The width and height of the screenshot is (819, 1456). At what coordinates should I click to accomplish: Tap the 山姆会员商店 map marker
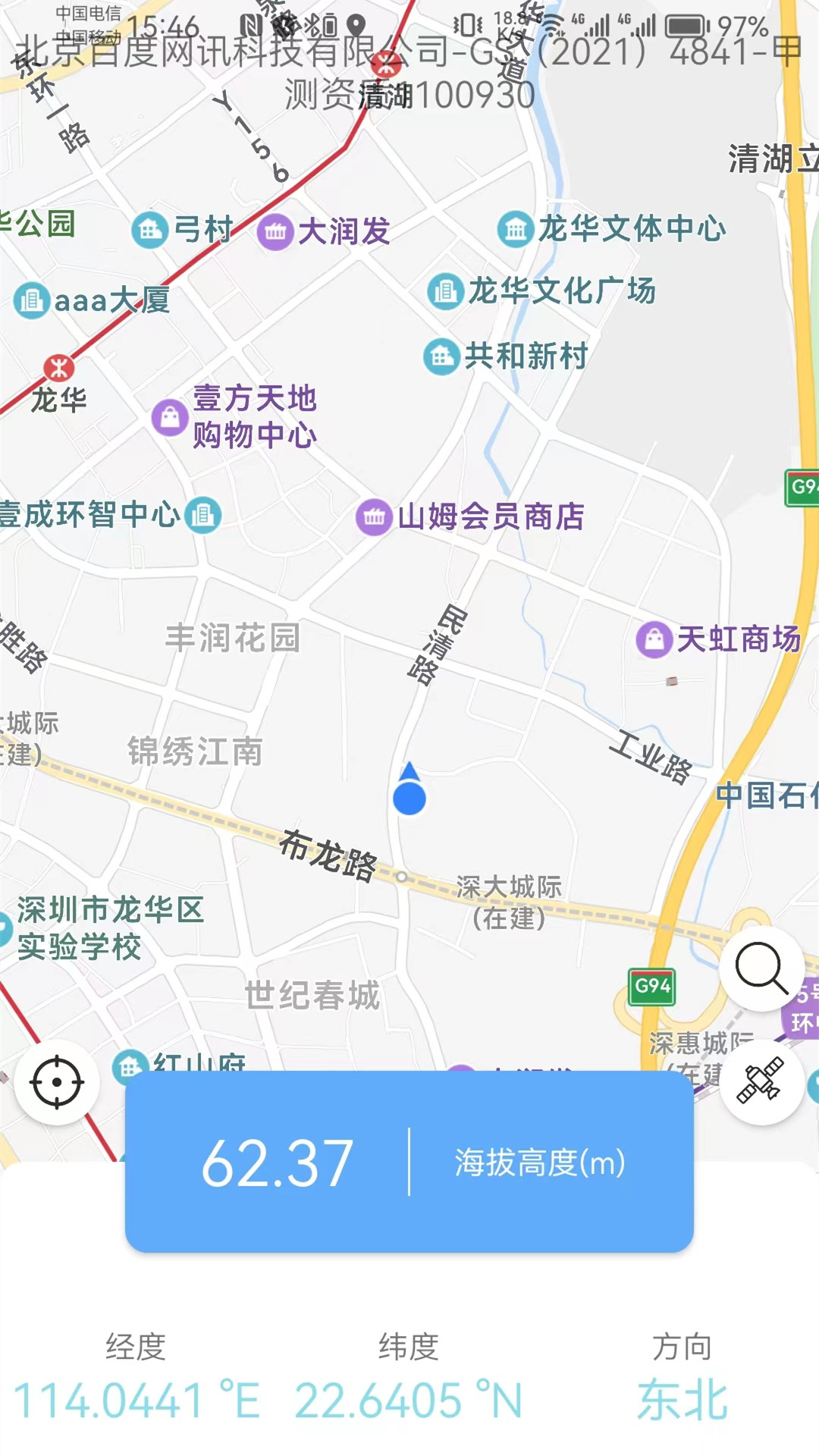tap(374, 517)
